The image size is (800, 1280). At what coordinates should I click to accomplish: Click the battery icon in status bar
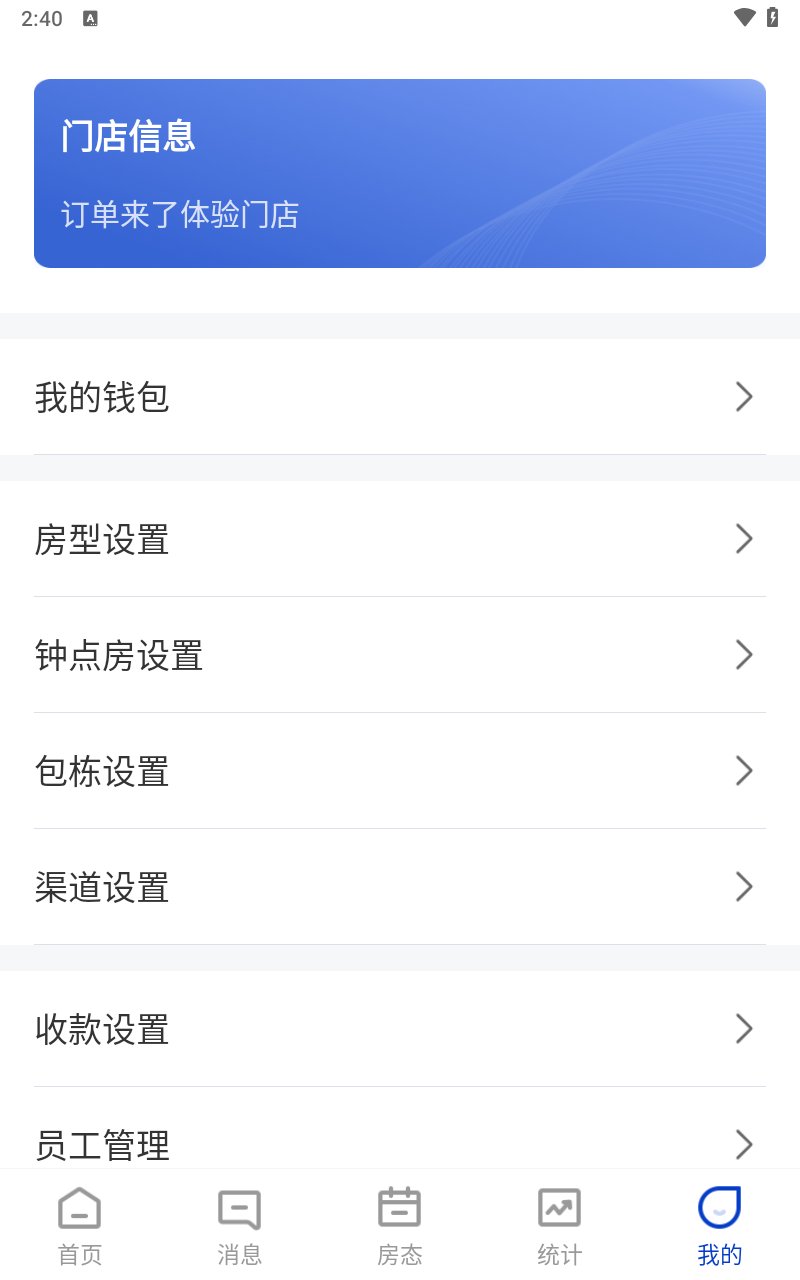771,16
